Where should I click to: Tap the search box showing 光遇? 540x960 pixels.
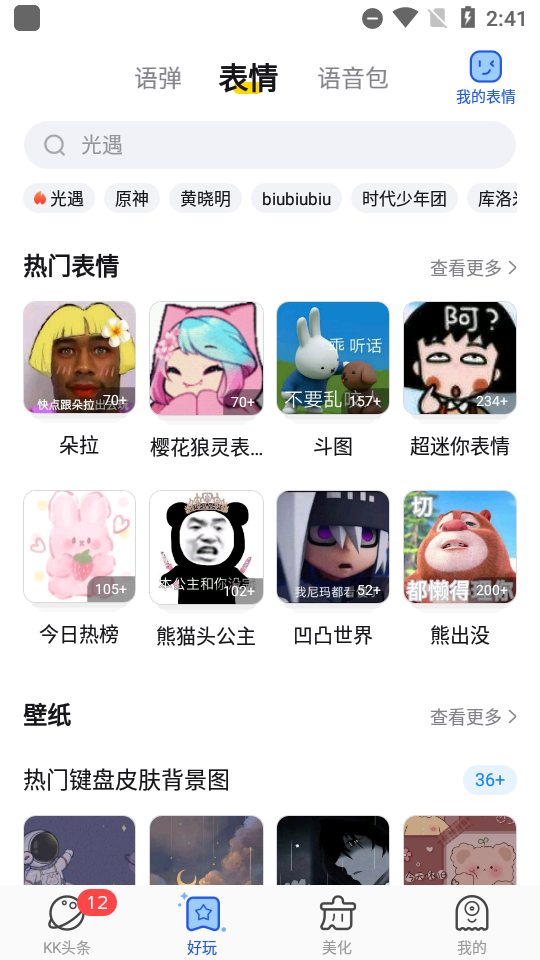coord(270,145)
